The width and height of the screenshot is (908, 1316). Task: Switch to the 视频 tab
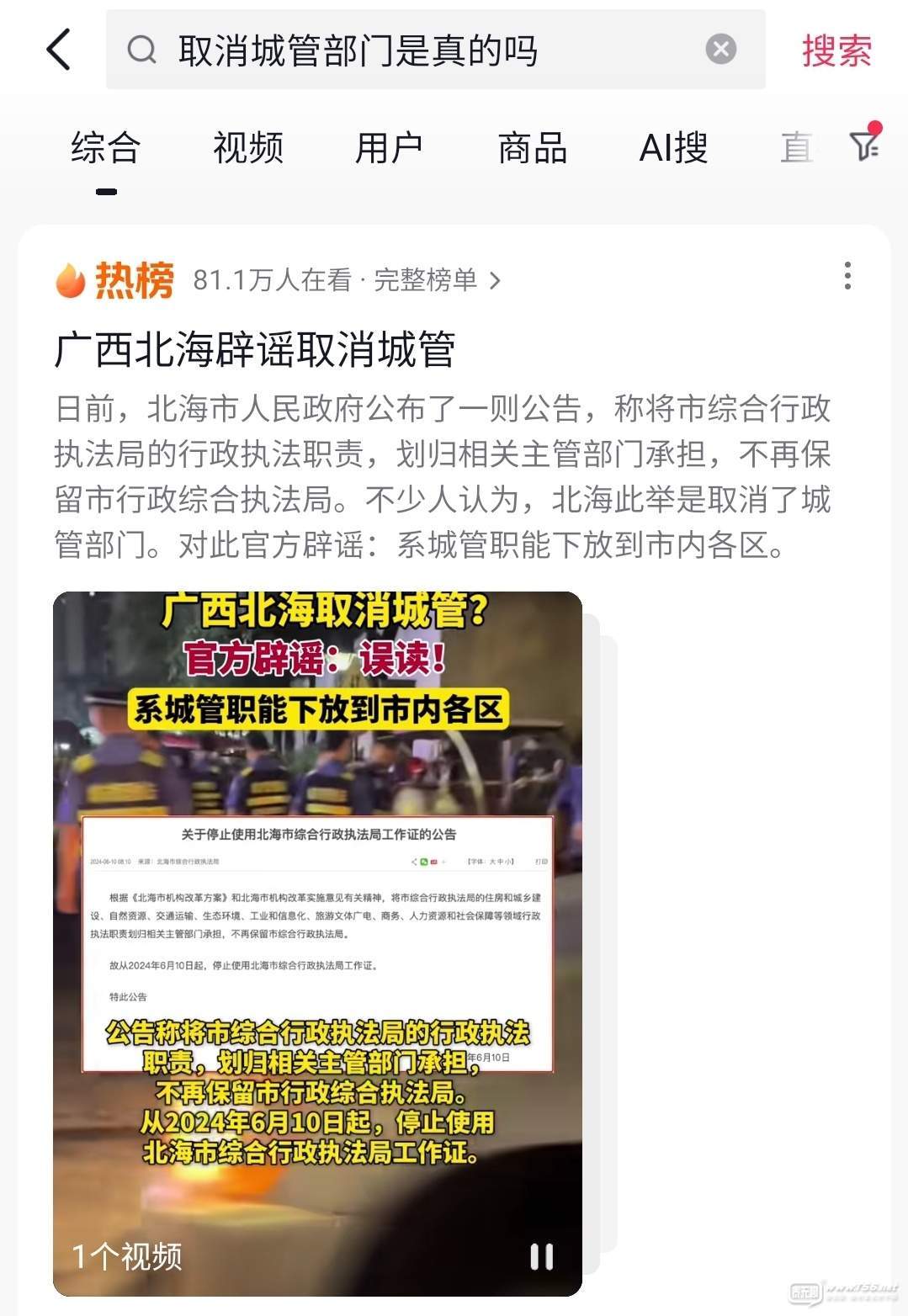[247, 148]
